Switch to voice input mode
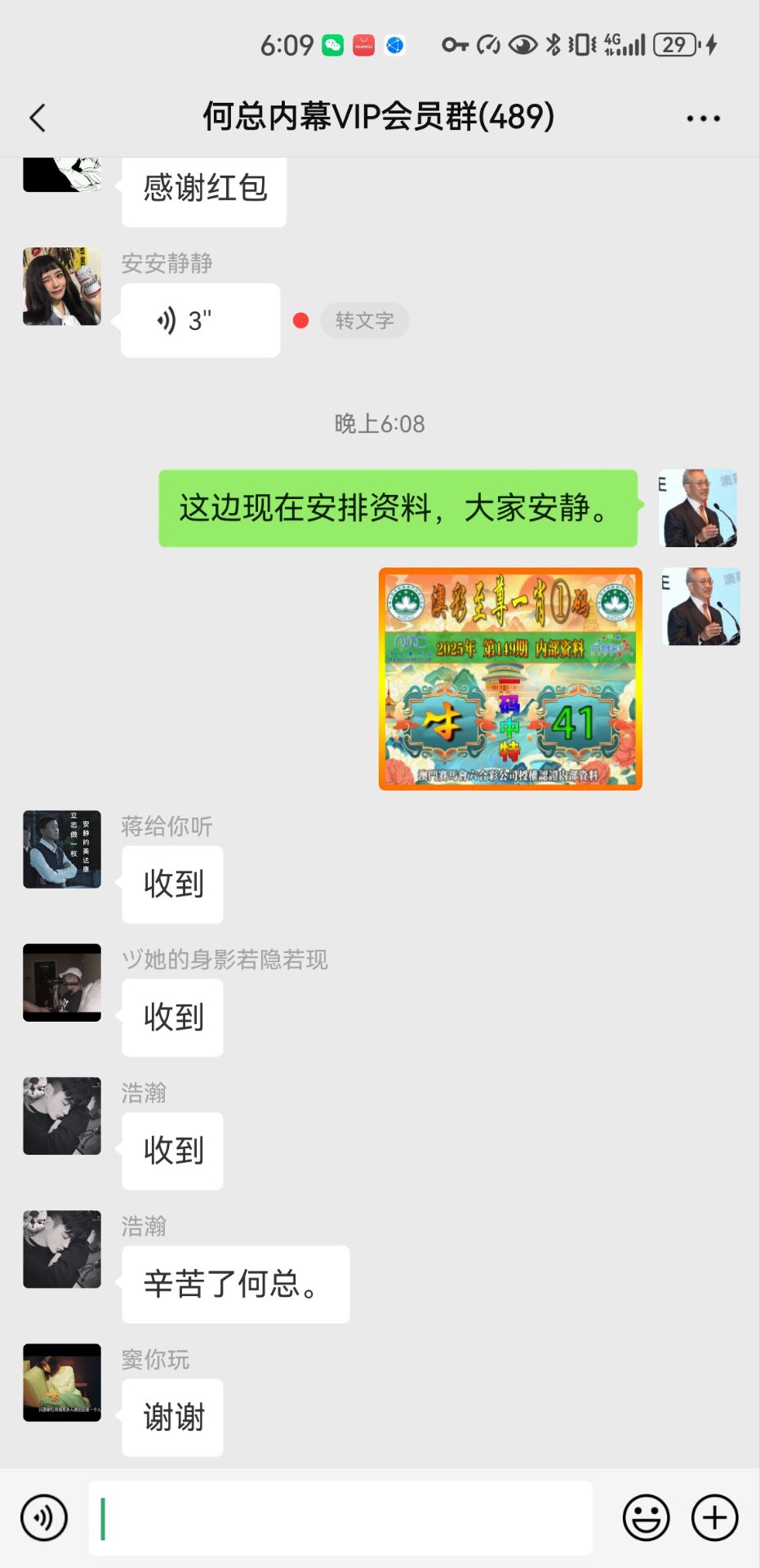The width and height of the screenshot is (760, 1568). (x=44, y=1518)
